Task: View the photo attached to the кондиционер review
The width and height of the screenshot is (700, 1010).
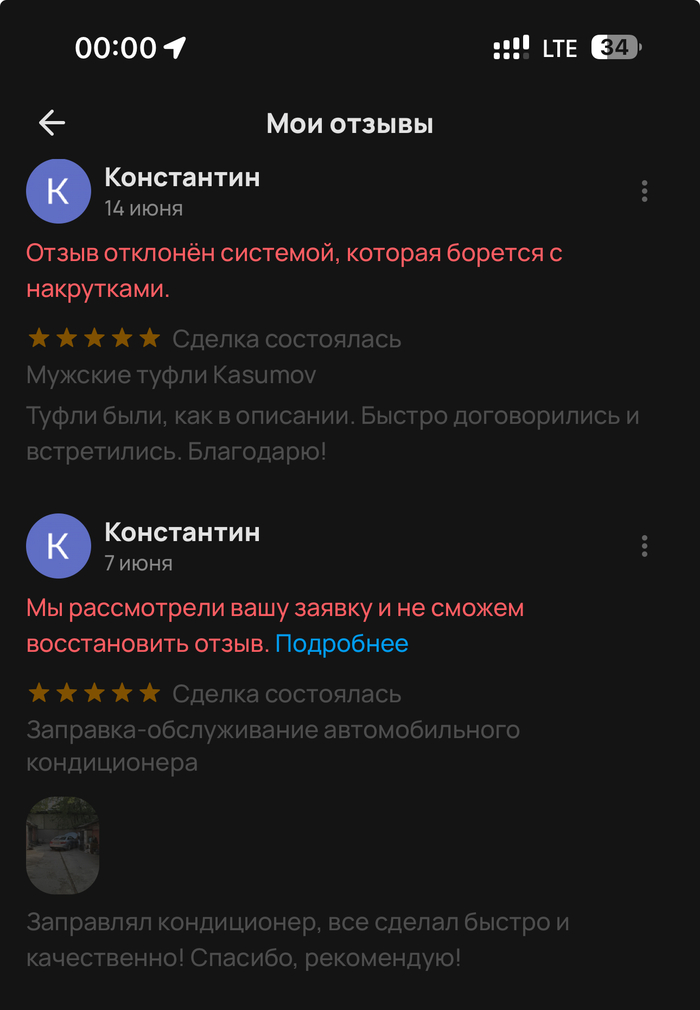Action: pyautogui.click(x=62, y=845)
